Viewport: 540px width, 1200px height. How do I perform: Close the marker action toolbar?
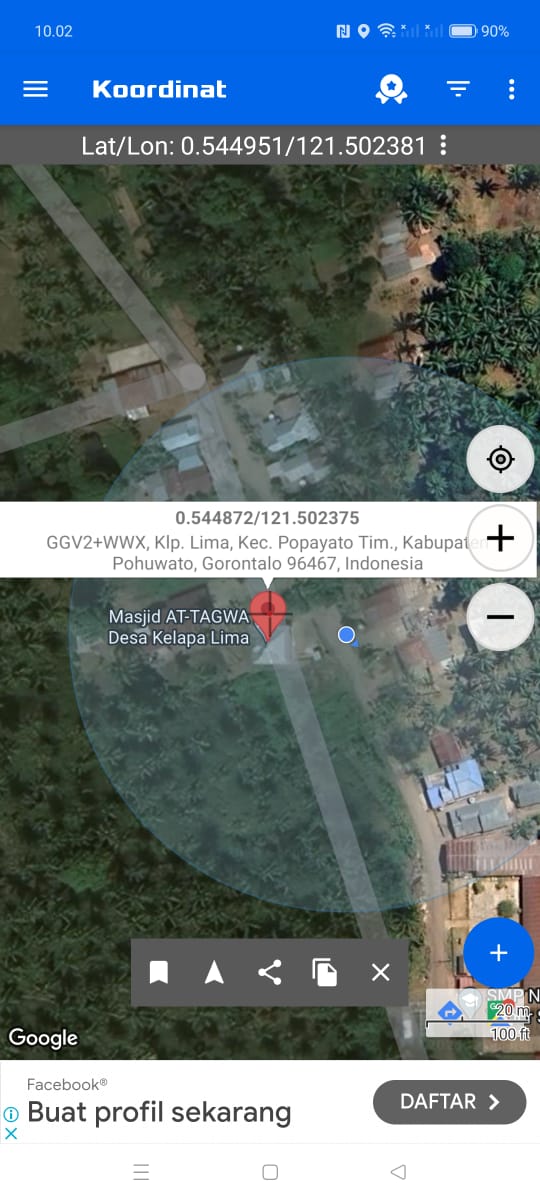381,972
